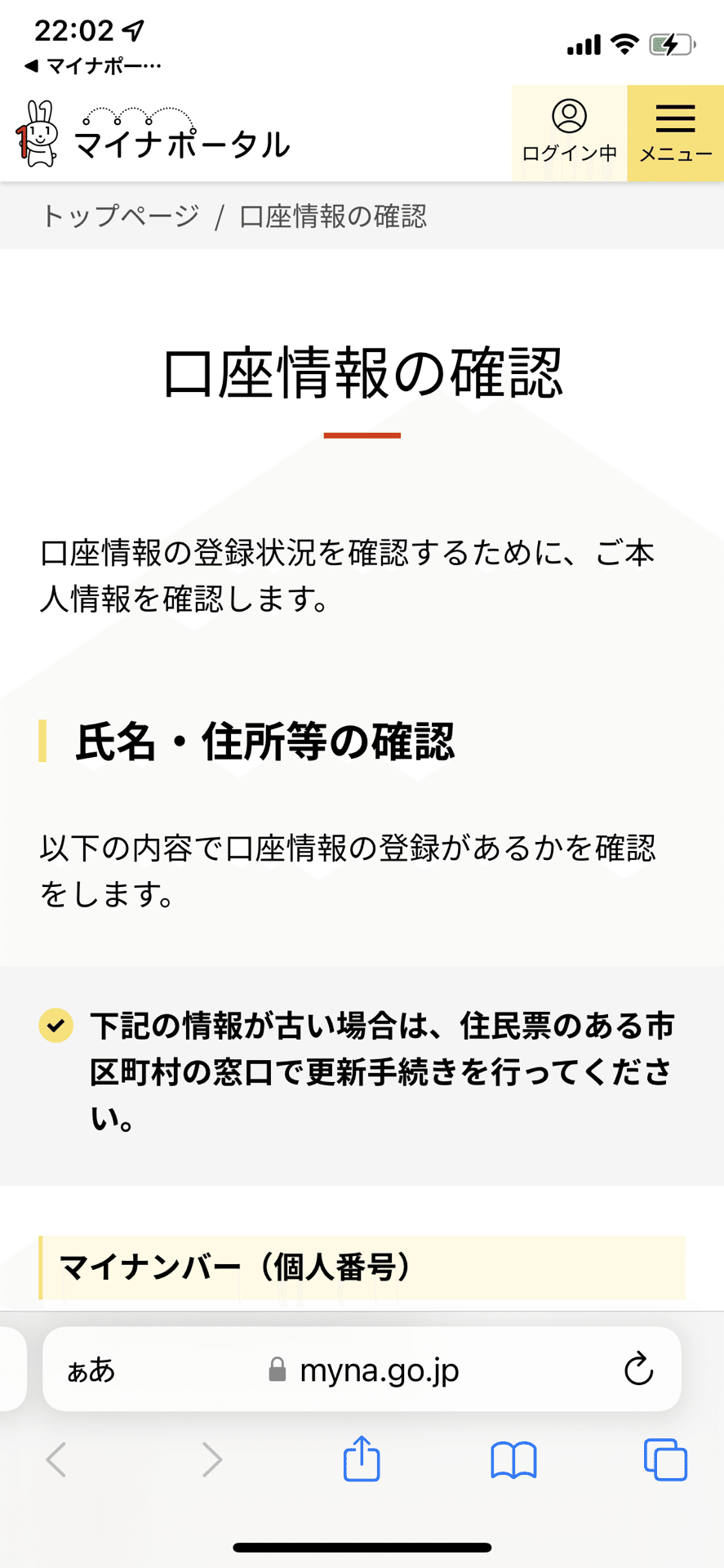Go to トップページ via breadcrumb

coord(120,216)
